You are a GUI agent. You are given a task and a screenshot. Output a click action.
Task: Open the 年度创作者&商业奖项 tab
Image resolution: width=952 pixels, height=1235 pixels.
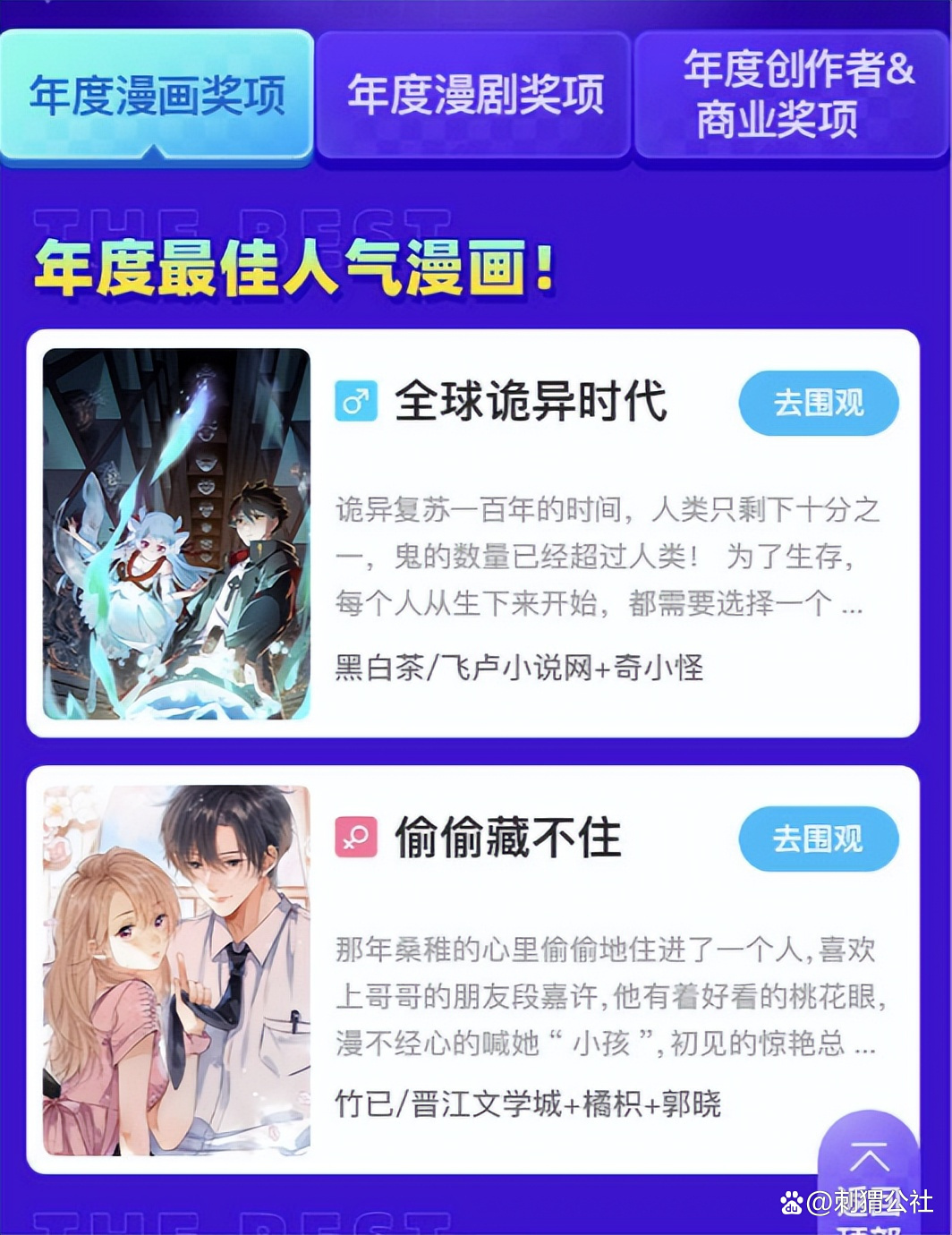[792, 95]
